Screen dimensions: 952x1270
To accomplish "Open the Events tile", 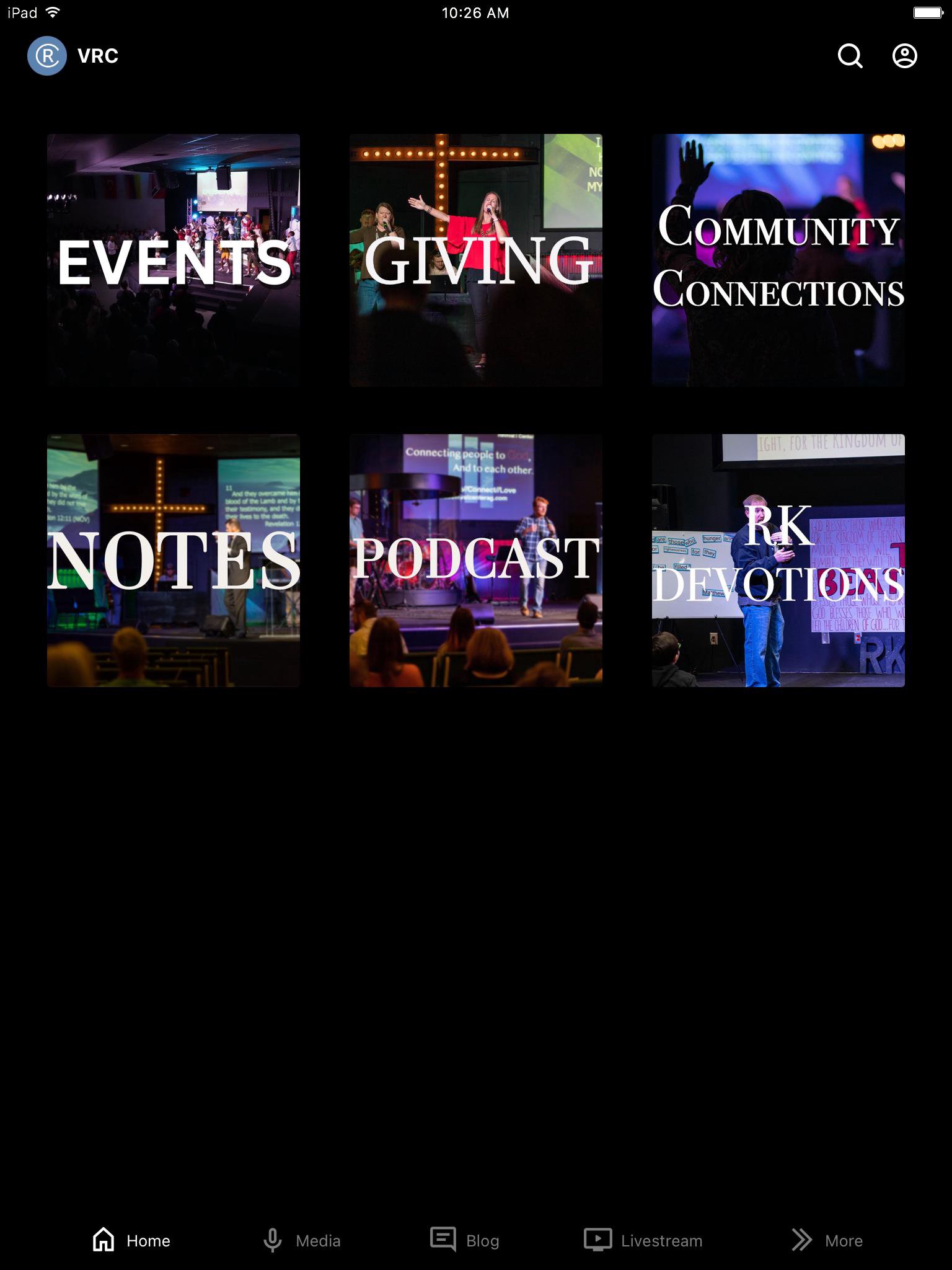I will tap(174, 260).
